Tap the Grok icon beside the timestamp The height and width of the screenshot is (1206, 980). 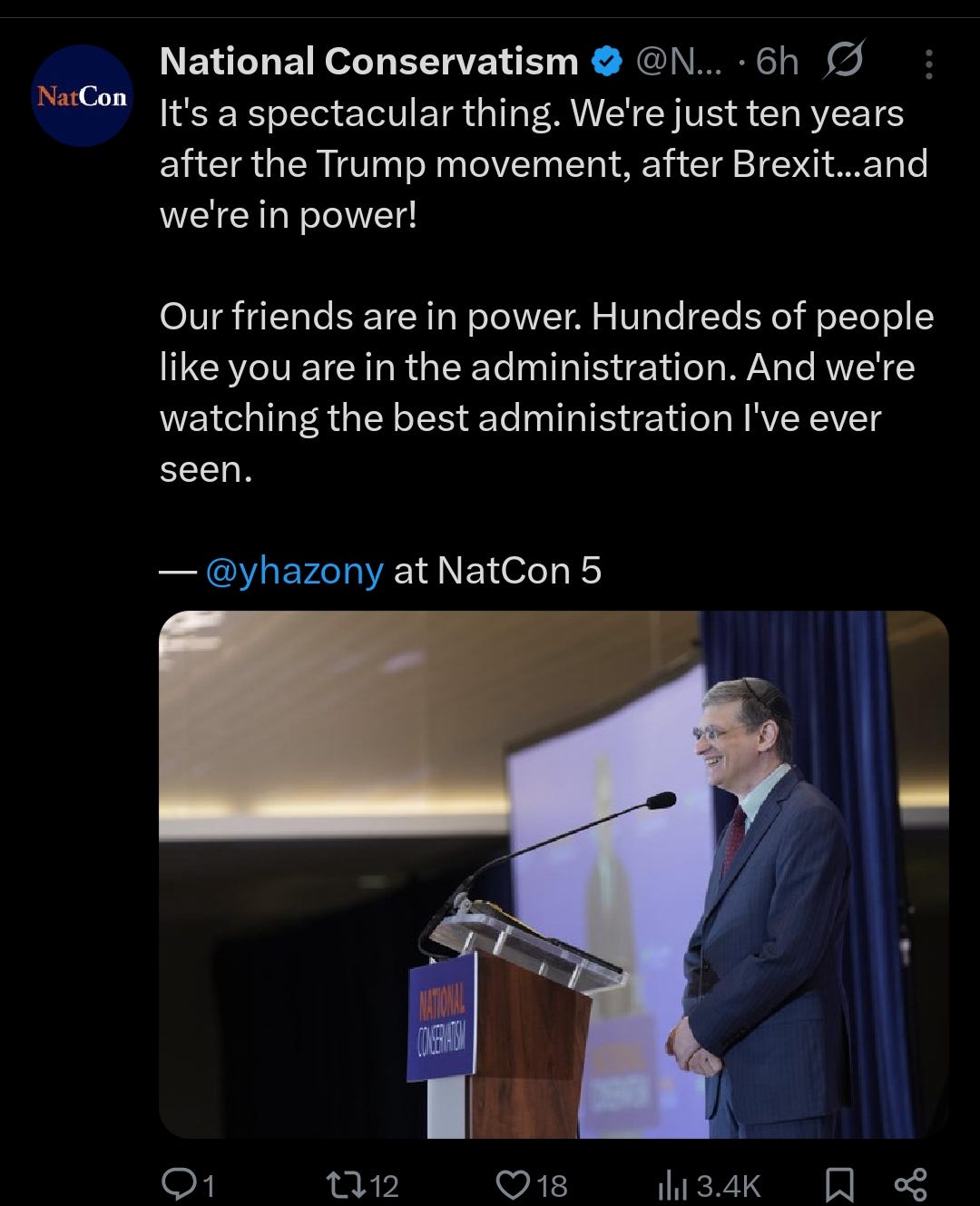[x=844, y=60]
